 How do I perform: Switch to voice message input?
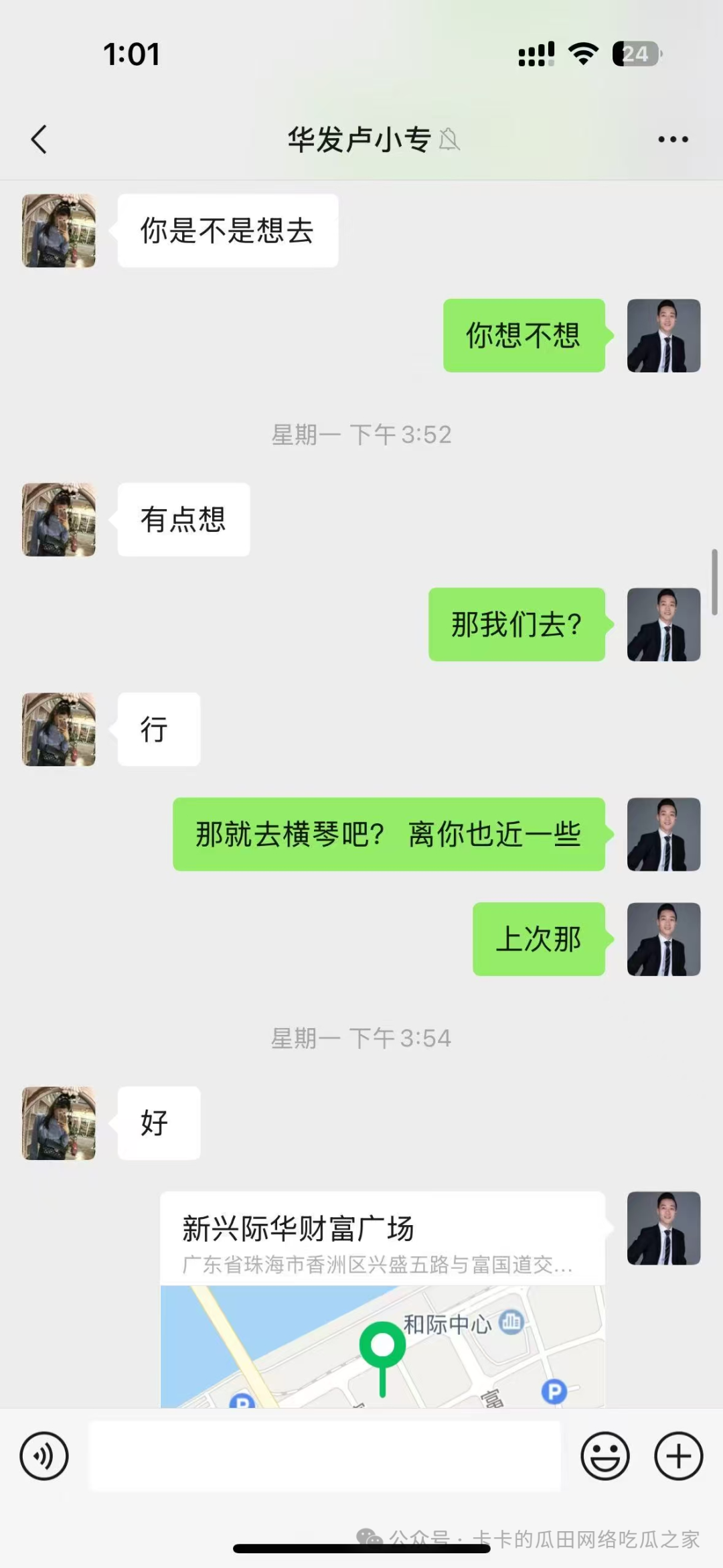tap(44, 1455)
